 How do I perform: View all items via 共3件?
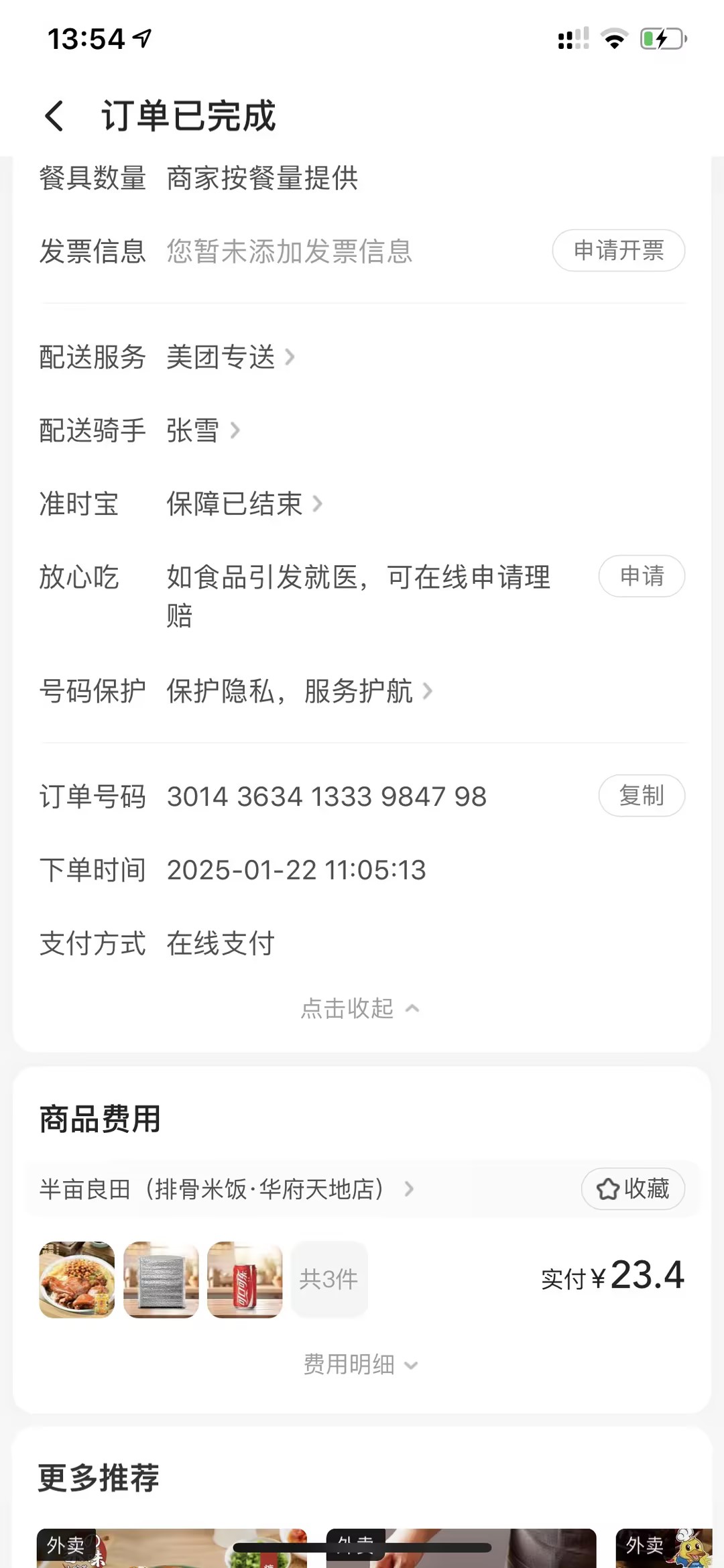(328, 1280)
